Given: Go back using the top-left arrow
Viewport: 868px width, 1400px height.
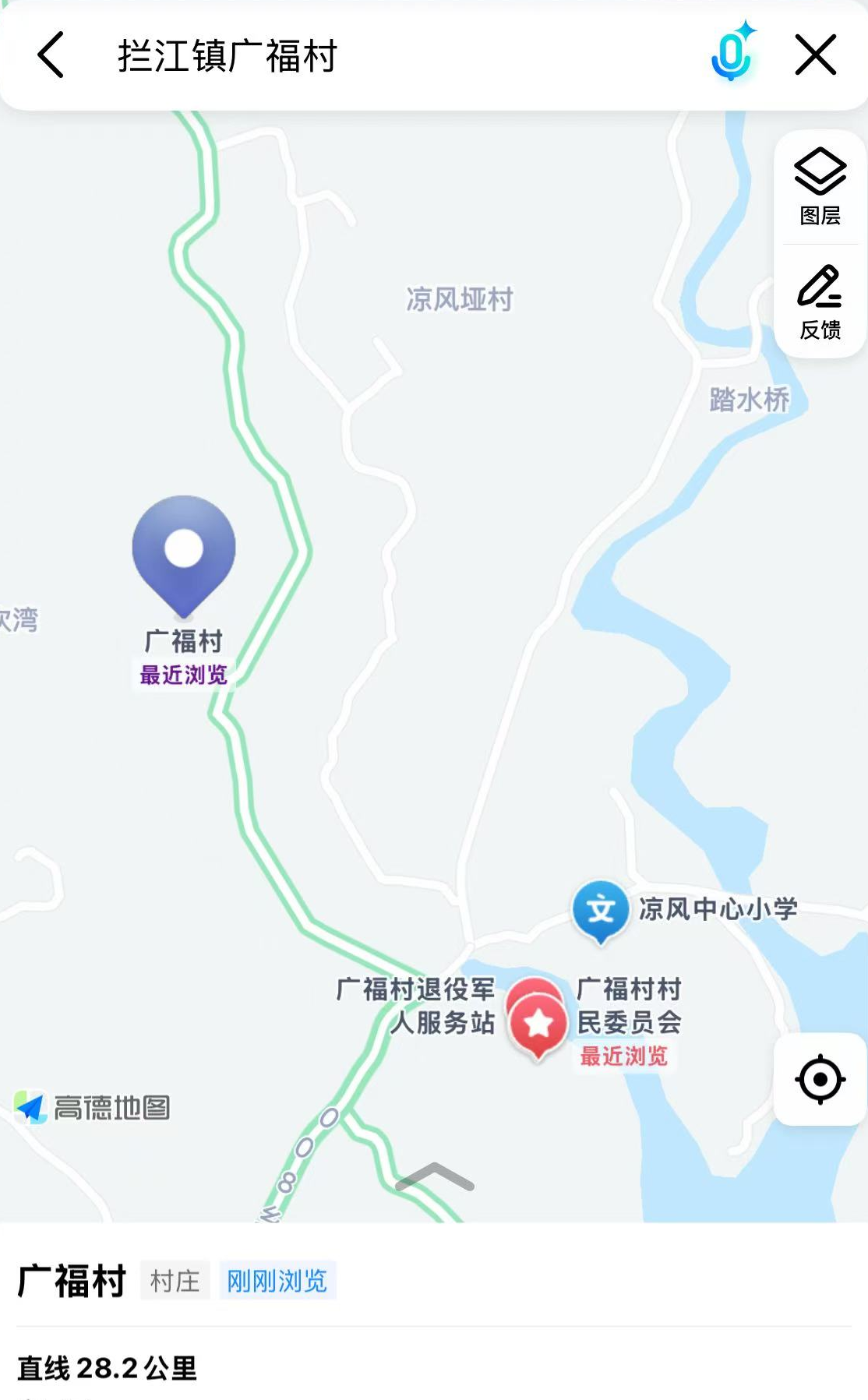Looking at the screenshot, I should [x=51, y=55].
